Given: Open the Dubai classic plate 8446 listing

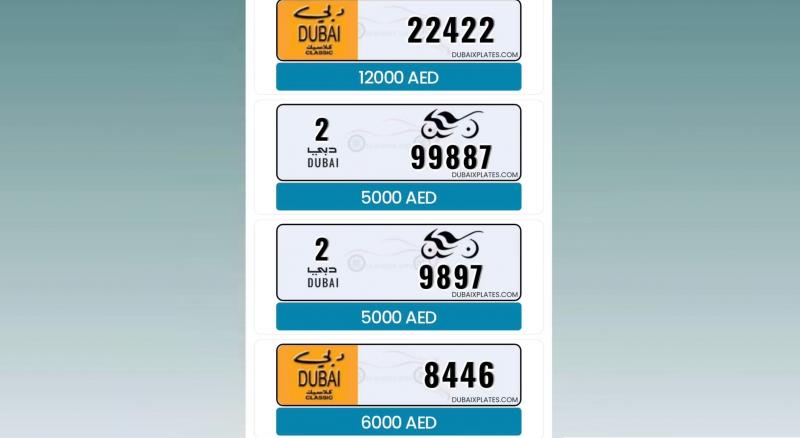Looking at the screenshot, I should pos(398,375).
